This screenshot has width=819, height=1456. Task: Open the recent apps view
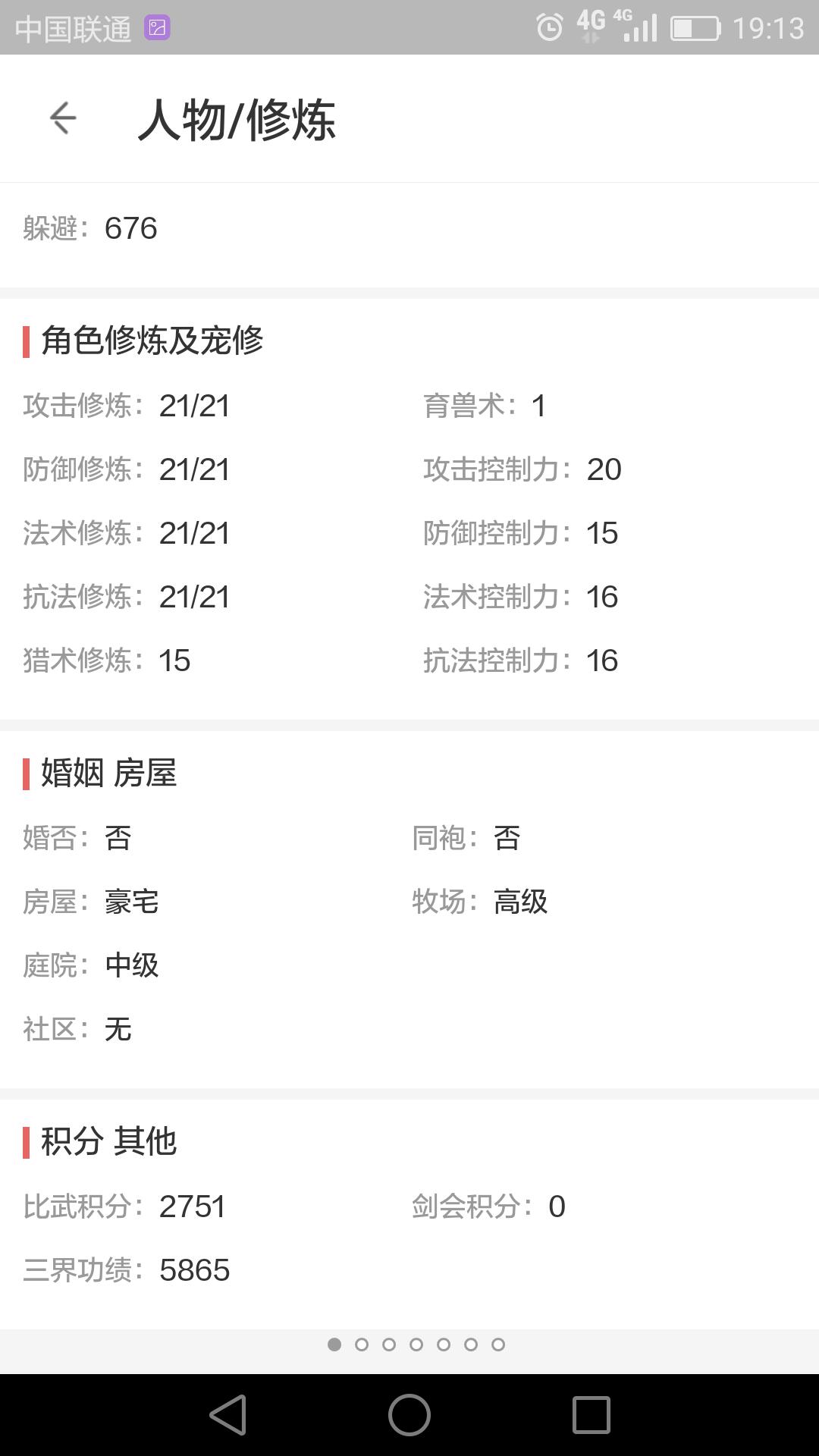tap(591, 1415)
